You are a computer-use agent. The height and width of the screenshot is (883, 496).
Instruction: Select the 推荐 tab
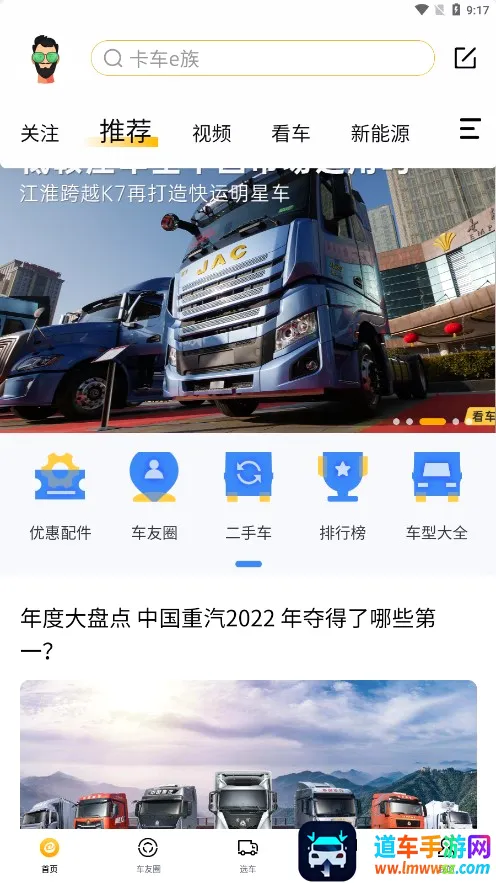pos(126,131)
